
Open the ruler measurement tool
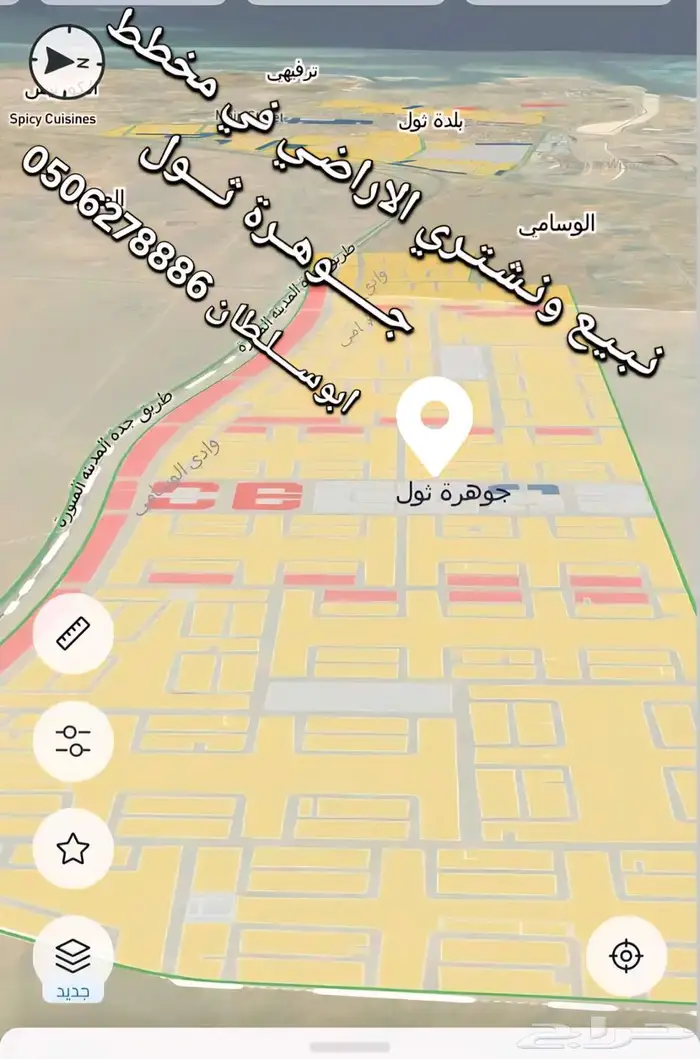[x=73, y=633]
